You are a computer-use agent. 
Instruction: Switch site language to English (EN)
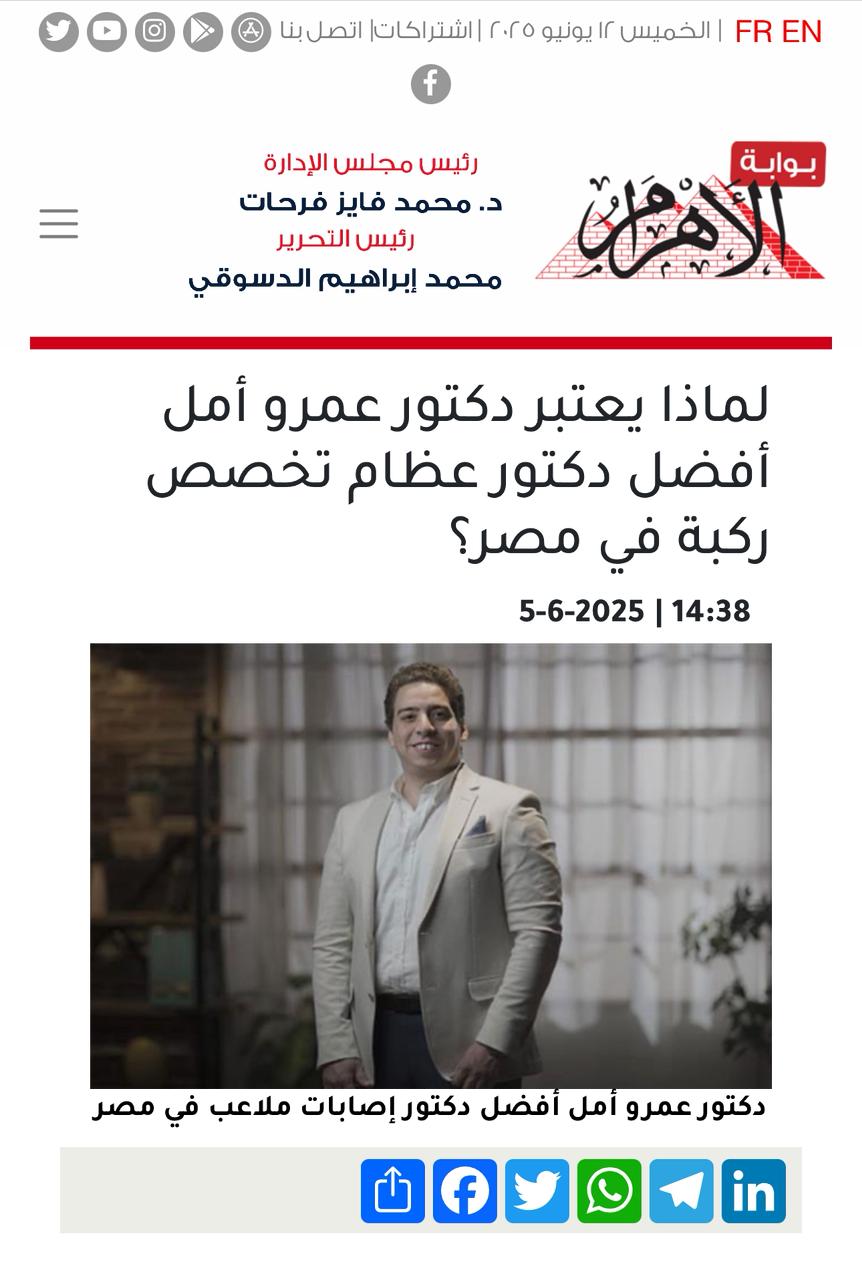click(x=801, y=32)
